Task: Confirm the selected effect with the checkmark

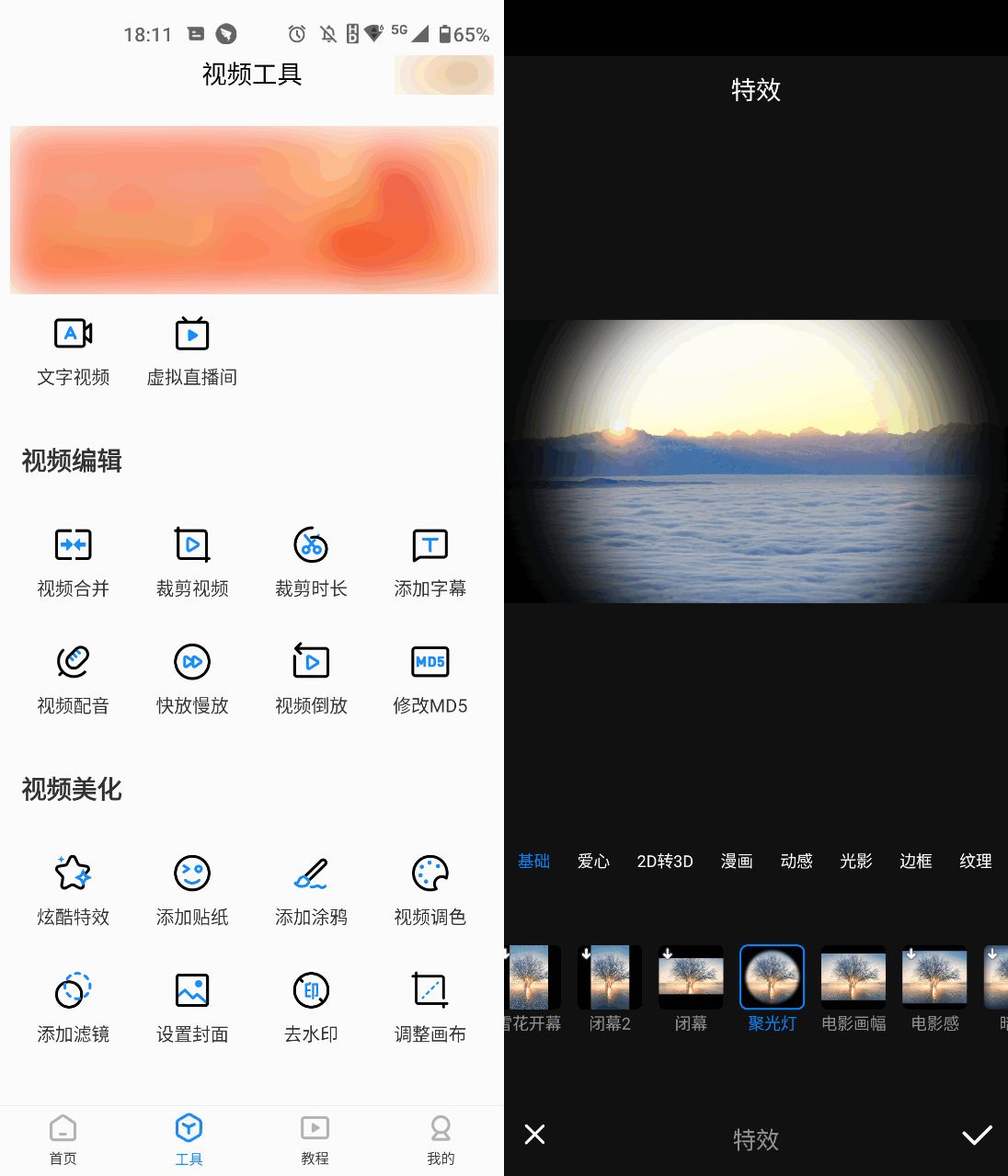Action: 977,1135
